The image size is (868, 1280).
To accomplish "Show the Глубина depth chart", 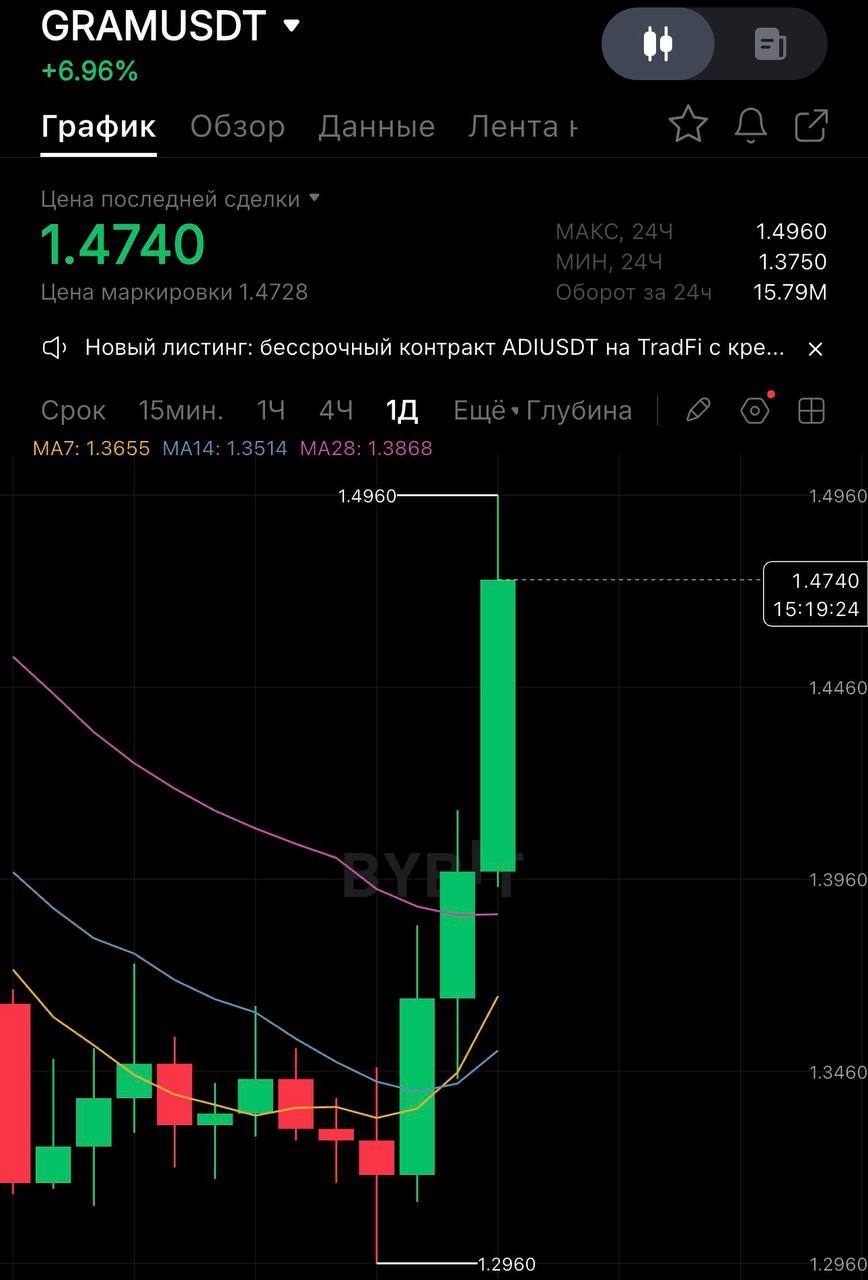I will click(579, 410).
